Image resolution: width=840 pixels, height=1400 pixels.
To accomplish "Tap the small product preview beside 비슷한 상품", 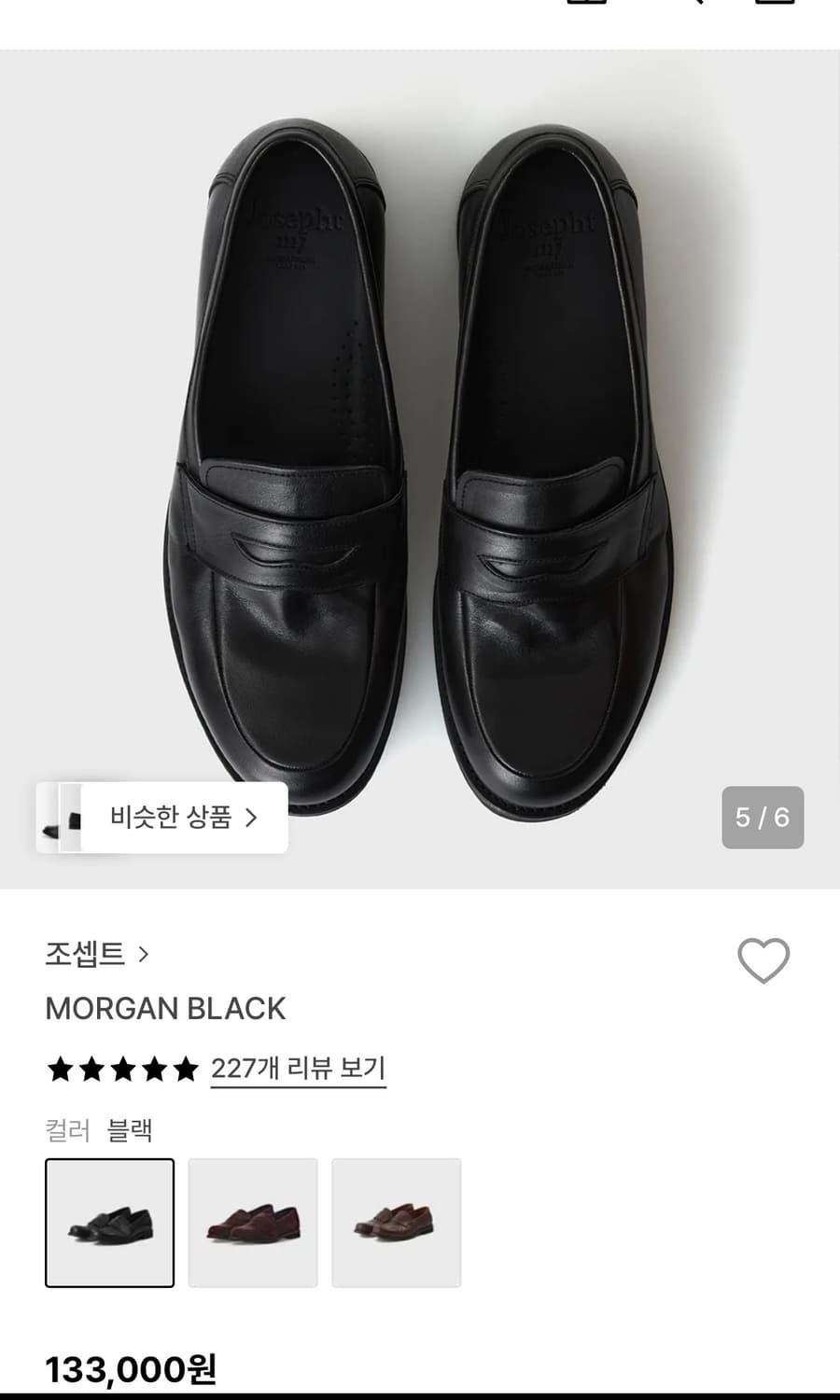I will tap(60, 818).
